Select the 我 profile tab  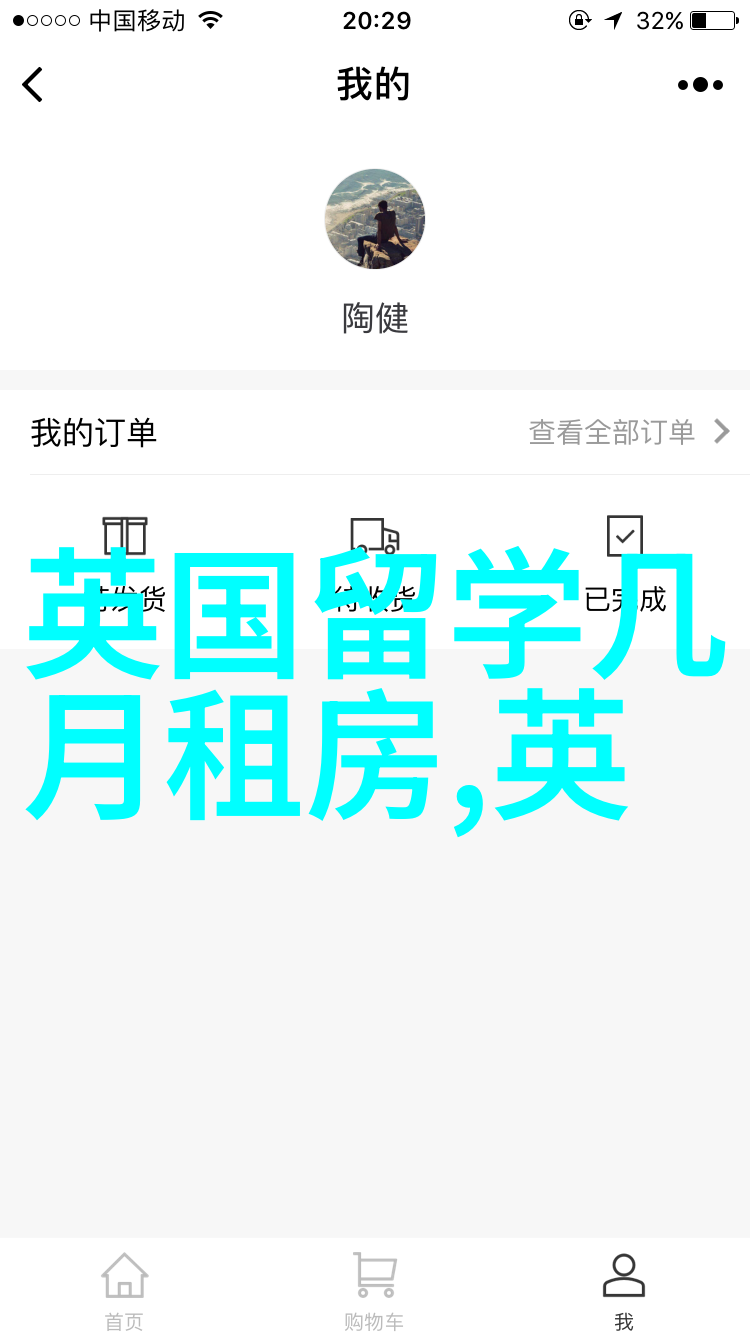tap(624, 1290)
